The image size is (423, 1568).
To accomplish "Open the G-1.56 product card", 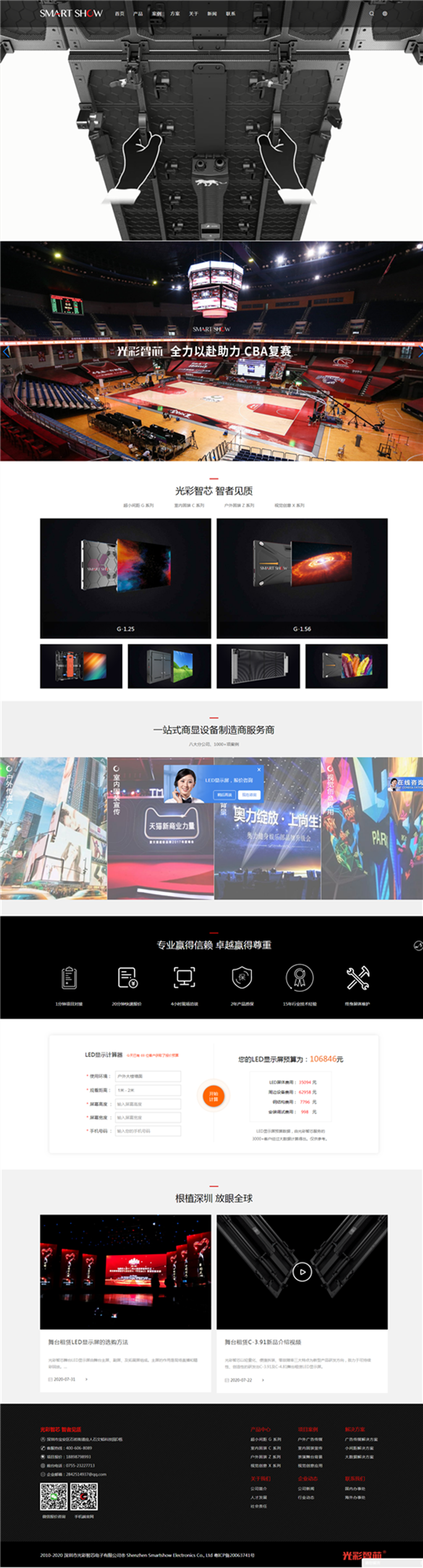I will click(302, 577).
